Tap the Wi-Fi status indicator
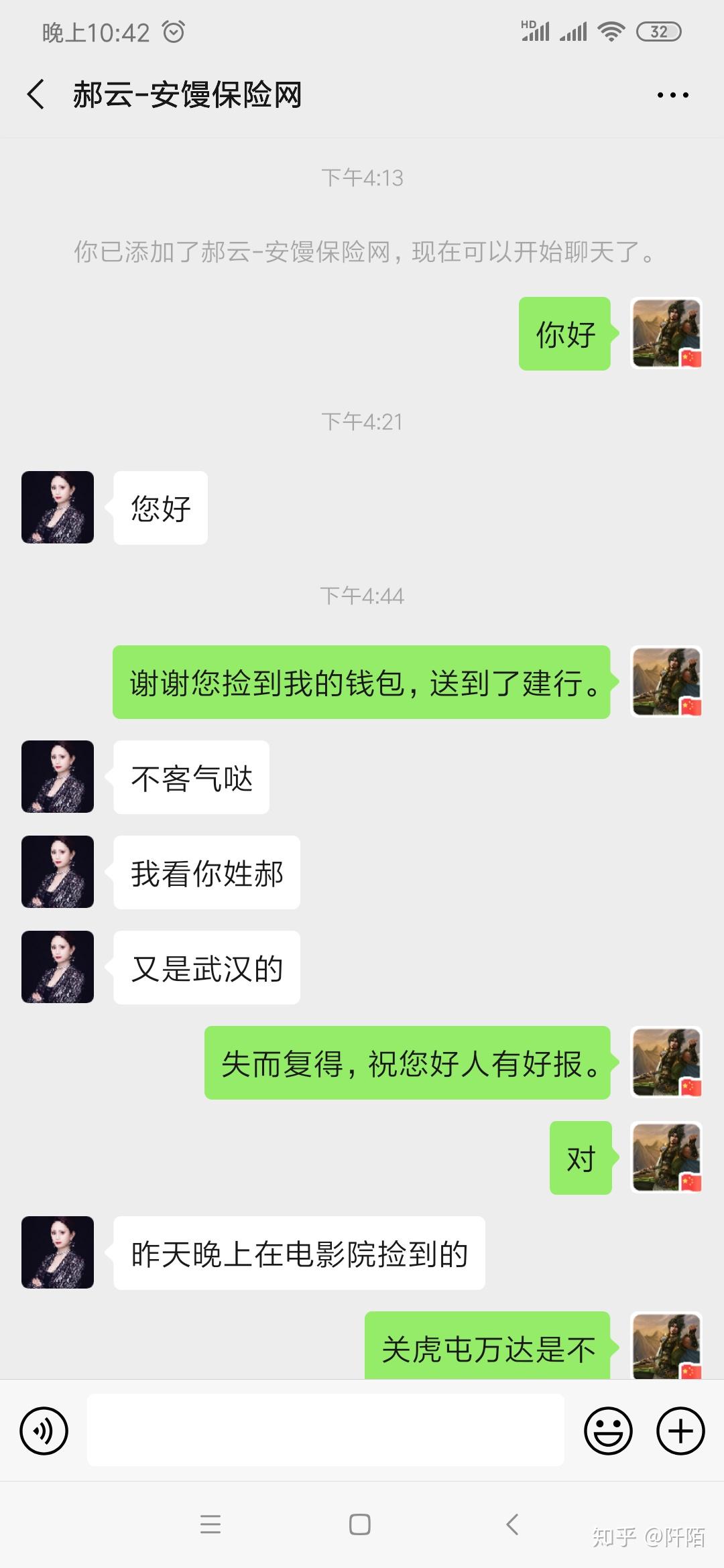The width and height of the screenshot is (724, 1568). click(x=611, y=30)
